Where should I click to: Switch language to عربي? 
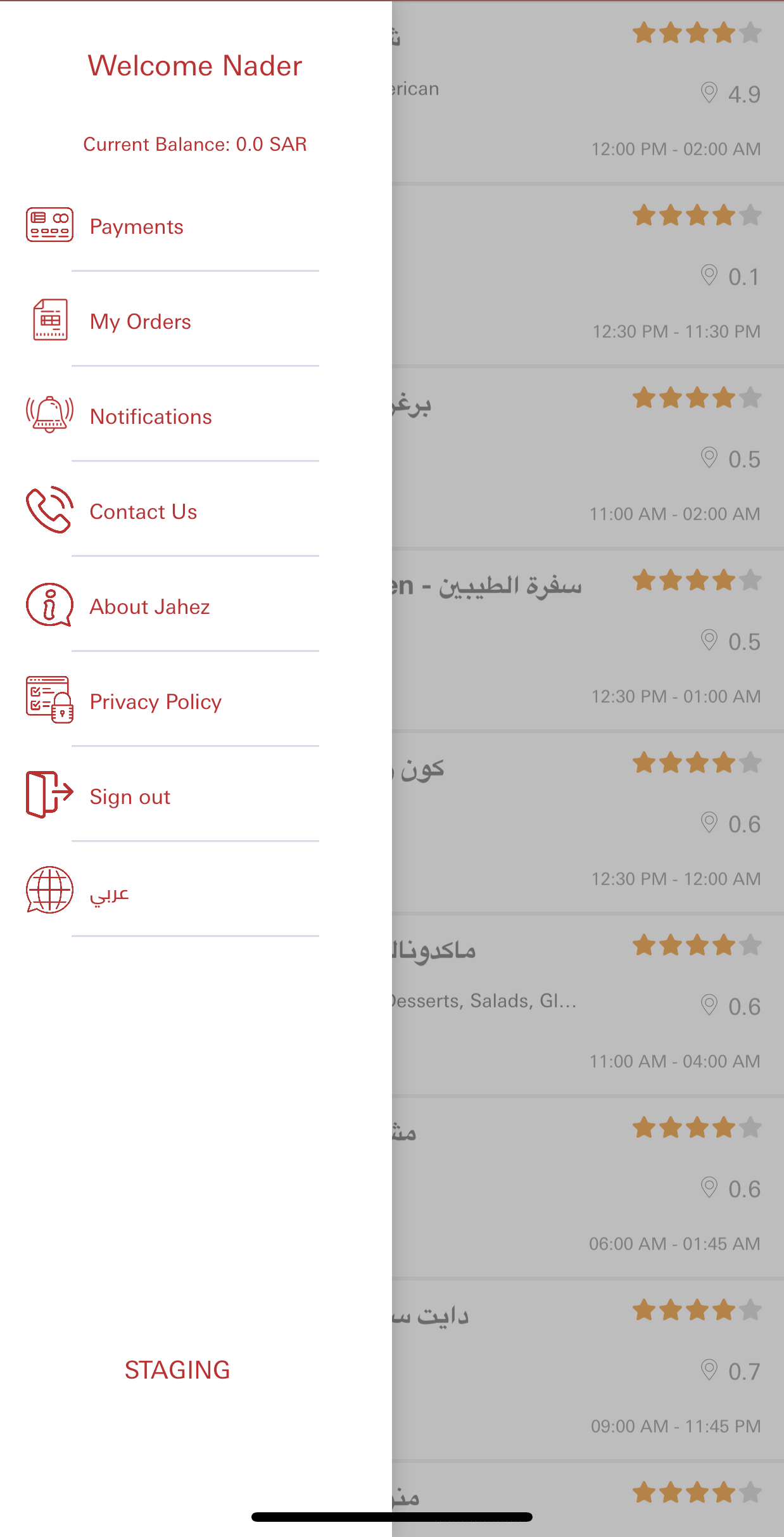pyautogui.click(x=171, y=891)
